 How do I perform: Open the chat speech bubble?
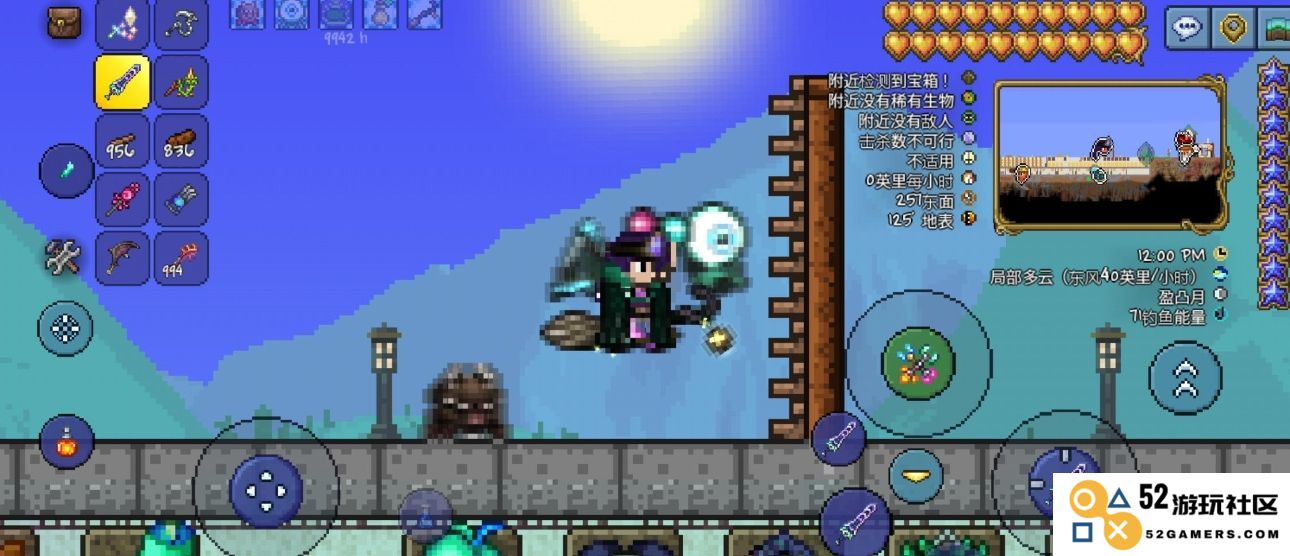(1187, 27)
